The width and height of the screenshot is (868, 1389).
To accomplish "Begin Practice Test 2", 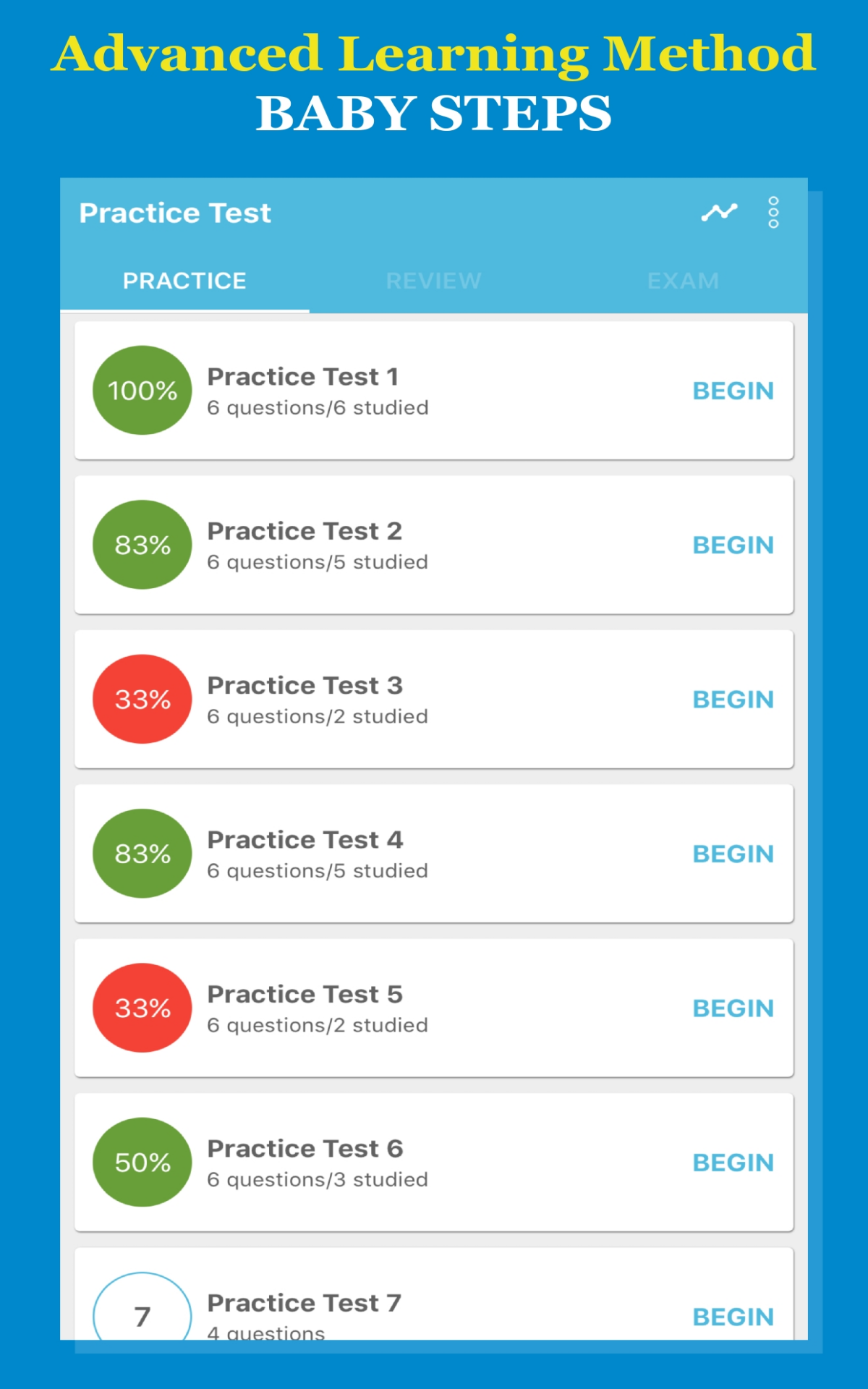I will coord(733,545).
